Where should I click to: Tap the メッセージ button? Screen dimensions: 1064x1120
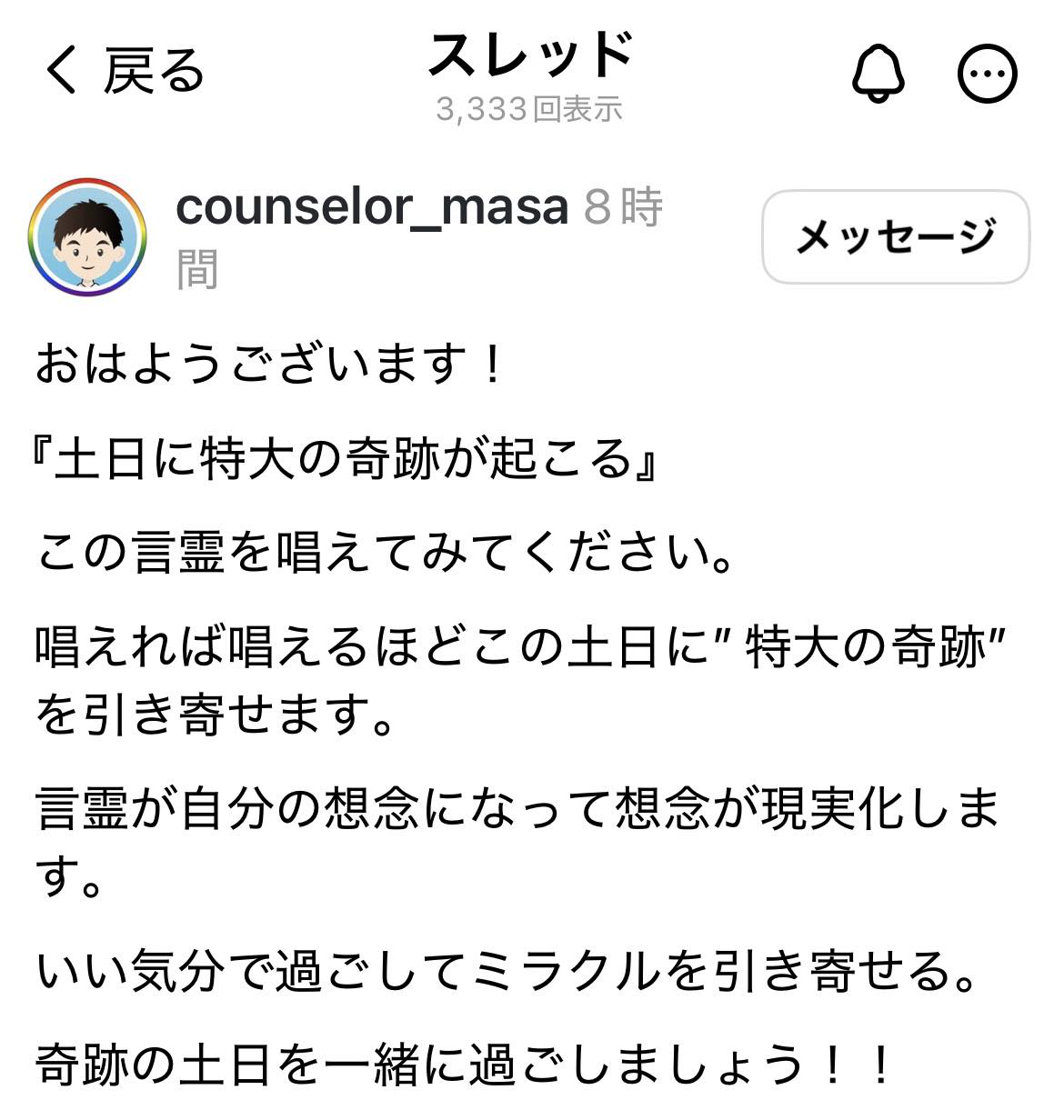pyautogui.click(x=895, y=237)
